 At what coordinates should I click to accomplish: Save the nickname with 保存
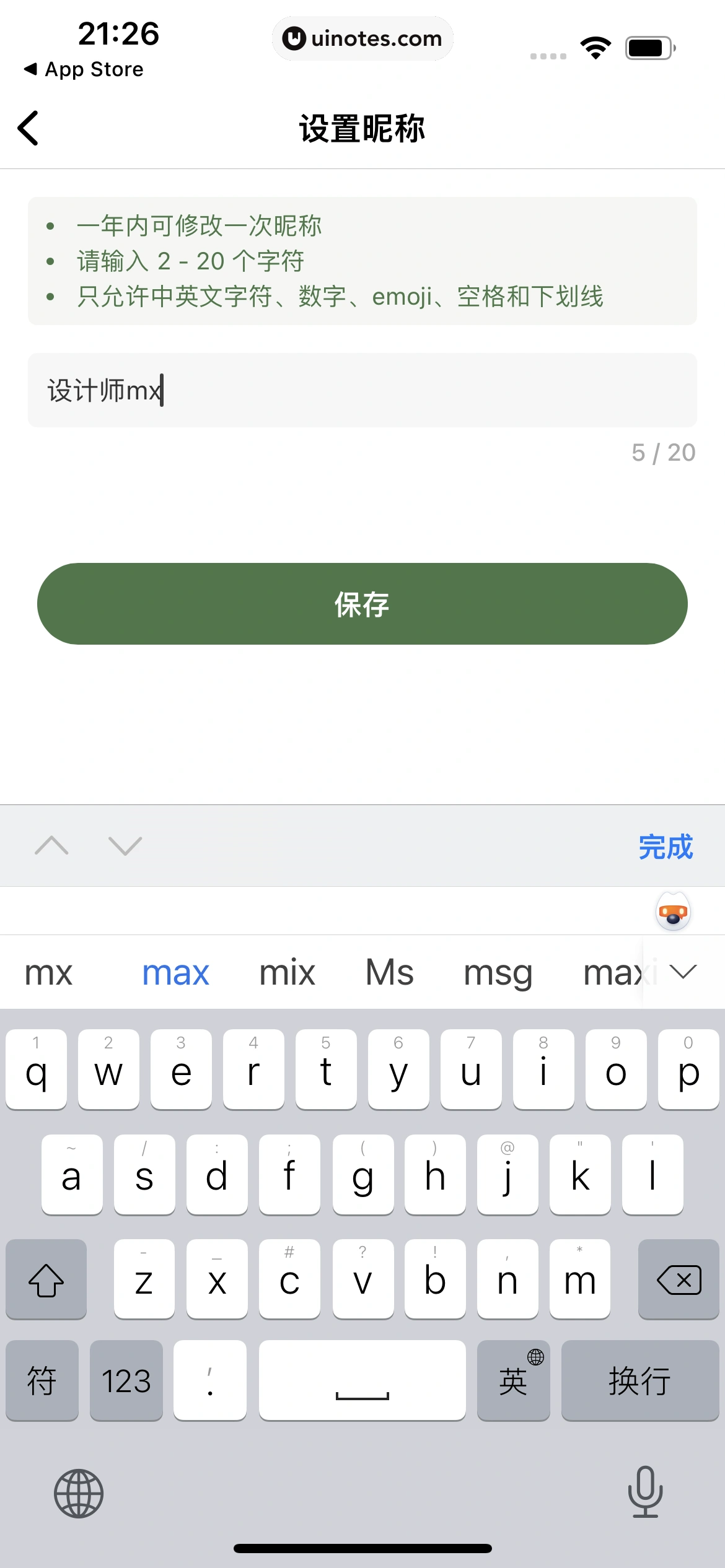pyautogui.click(x=362, y=604)
